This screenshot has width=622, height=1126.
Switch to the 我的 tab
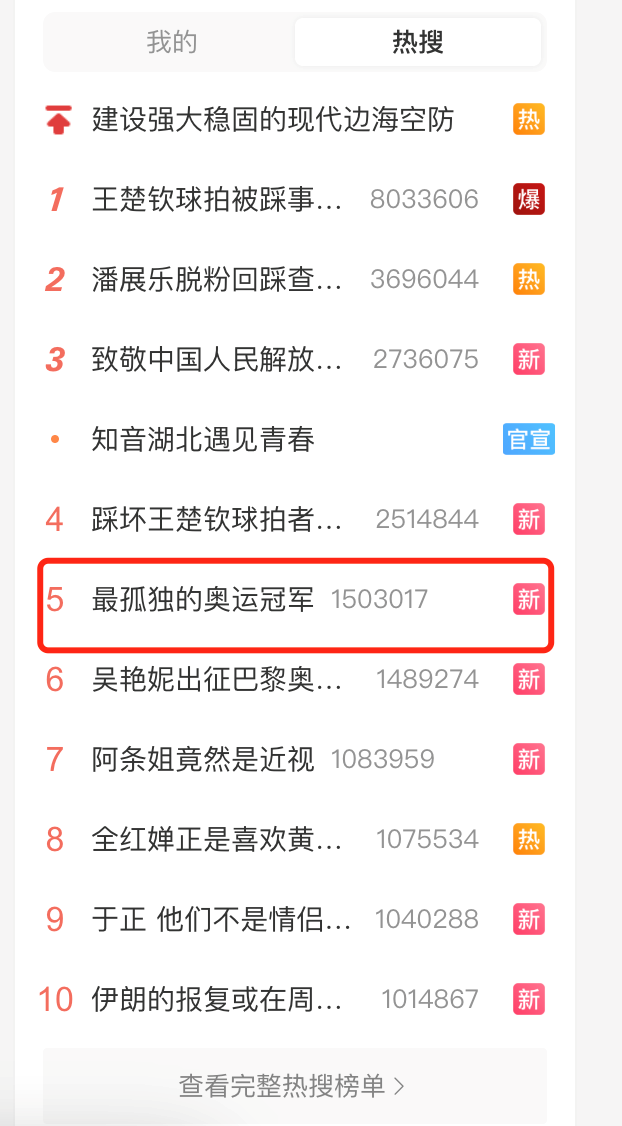coord(171,42)
